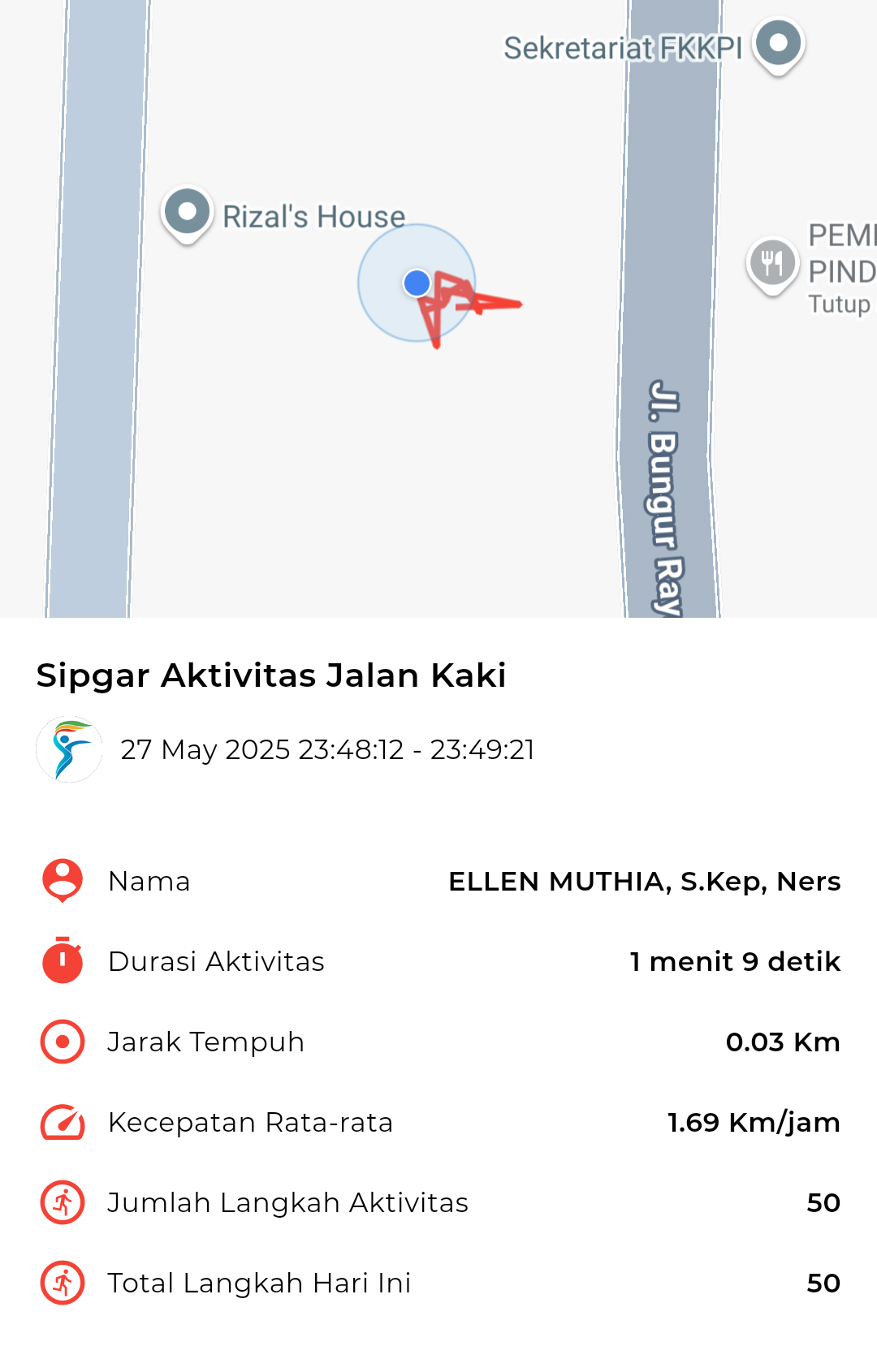Image resolution: width=877 pixels, height=1372 pixels.
Task: Select the name ELLEN MUTHIA, S.Kep, Ners
Action: click(x=646, y=882)
